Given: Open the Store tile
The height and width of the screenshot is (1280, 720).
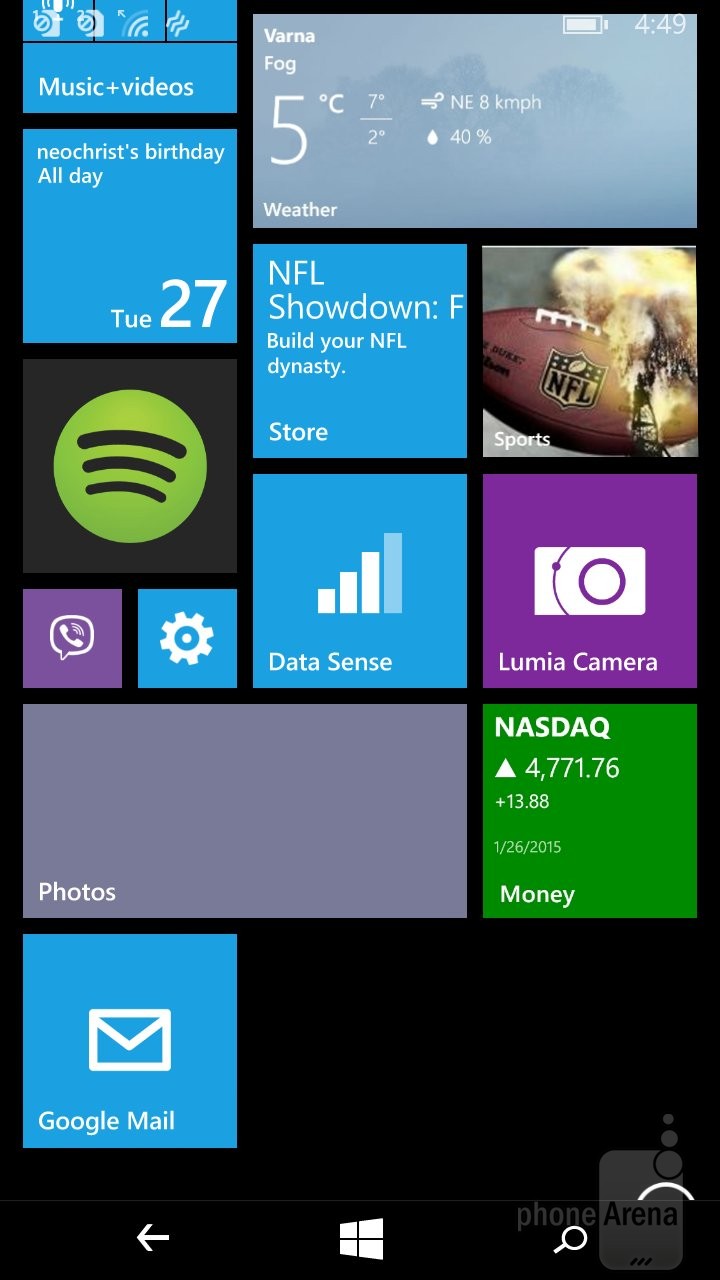Looking at the screenshot, I should pyautogui.click(x=359, y=351).
